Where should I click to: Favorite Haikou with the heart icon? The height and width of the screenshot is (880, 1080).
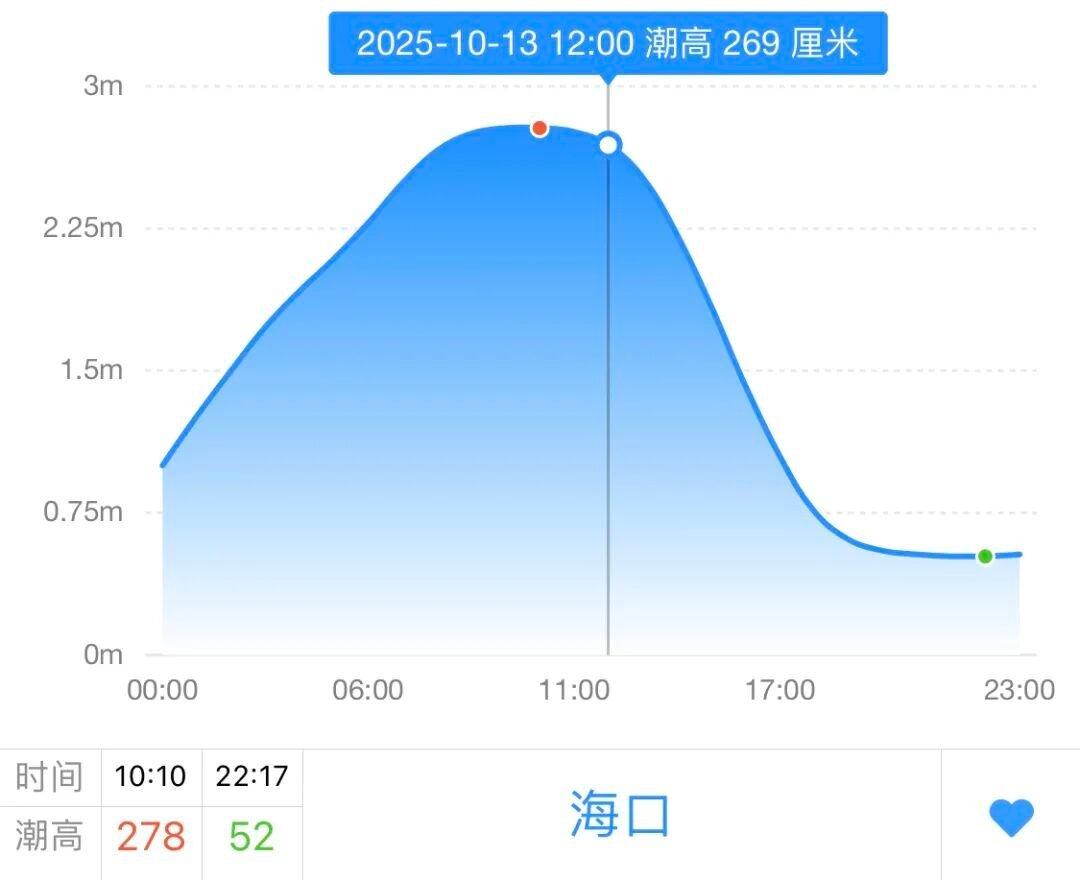tap(1011, 817)
